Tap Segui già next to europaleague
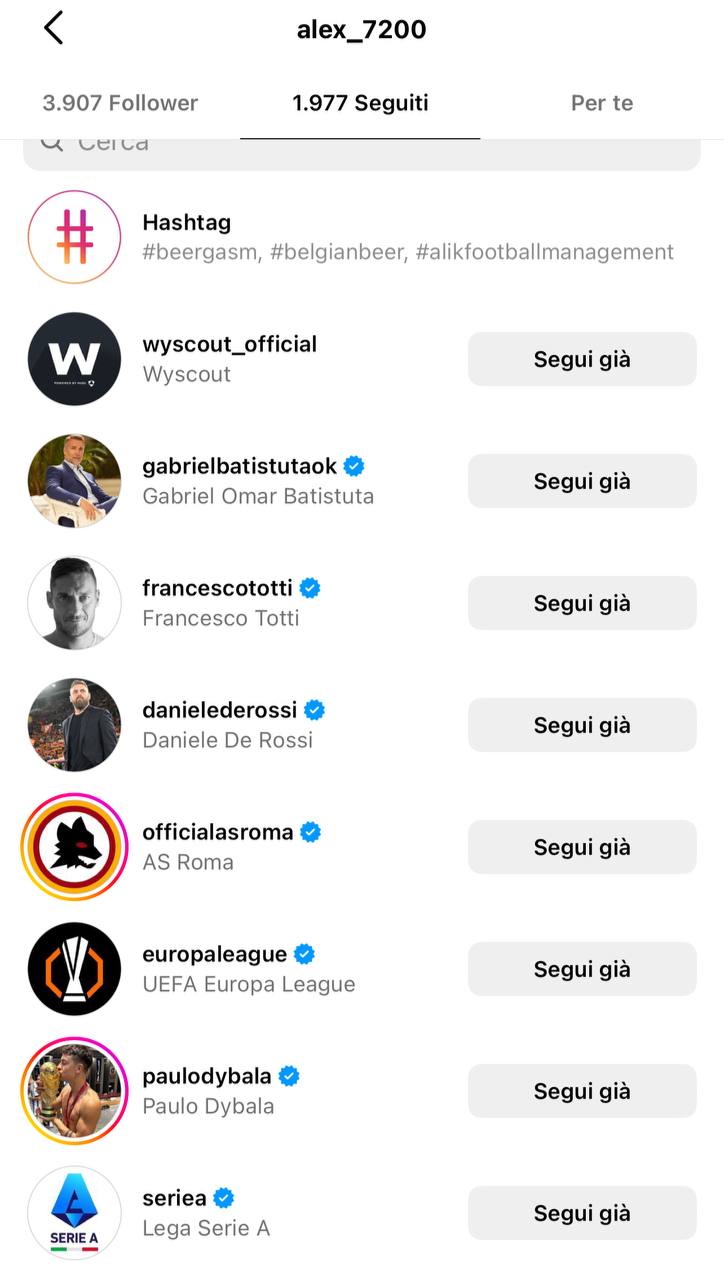Image resolution: width=724 pixels, height=1280 pixels. (581, 969)
